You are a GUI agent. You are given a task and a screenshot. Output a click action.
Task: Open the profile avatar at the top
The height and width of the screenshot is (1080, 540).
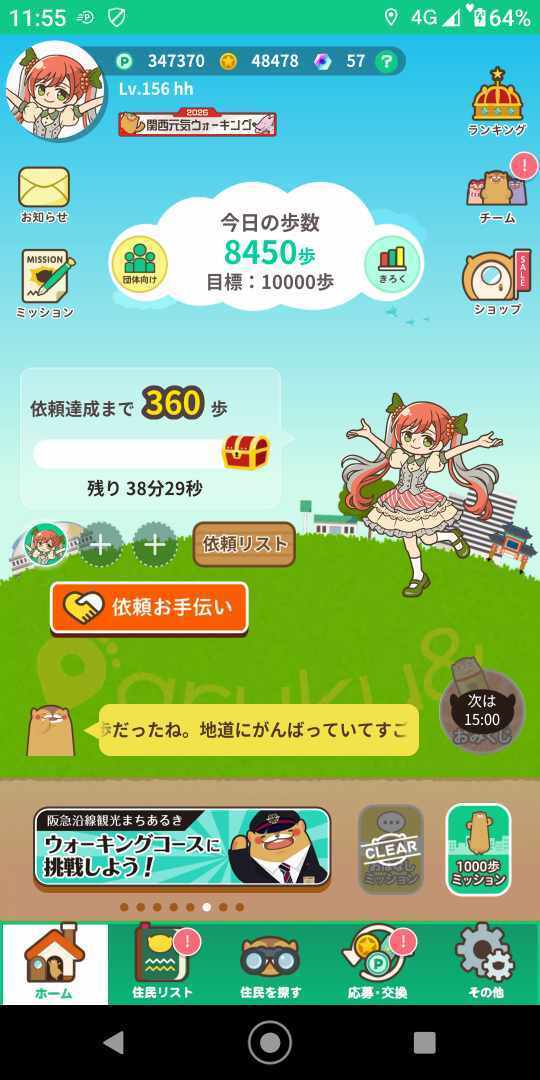(55, 90)
